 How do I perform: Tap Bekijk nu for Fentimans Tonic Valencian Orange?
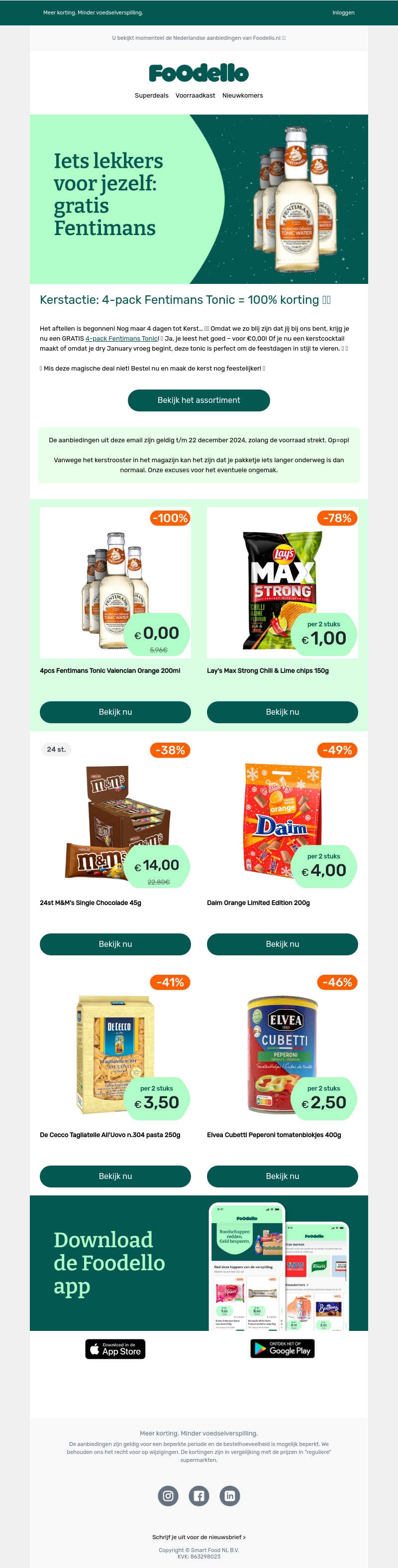[x=115, y=712]
